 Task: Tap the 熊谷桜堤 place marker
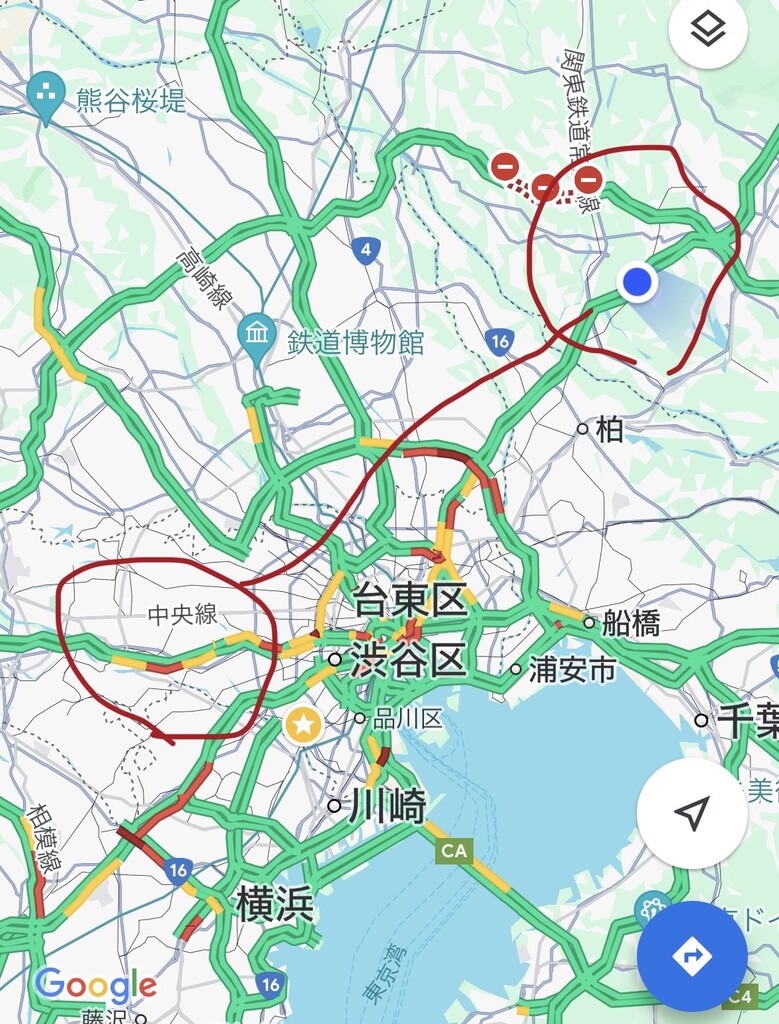46,94
